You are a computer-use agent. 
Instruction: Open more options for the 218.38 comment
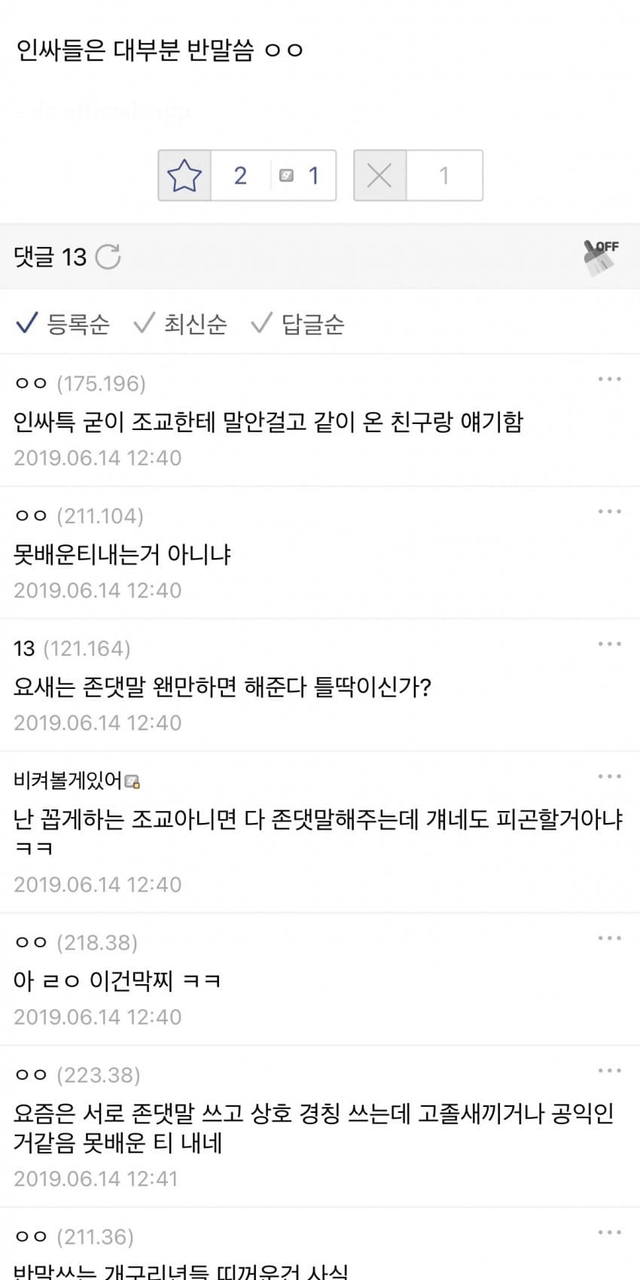[609, 938]
